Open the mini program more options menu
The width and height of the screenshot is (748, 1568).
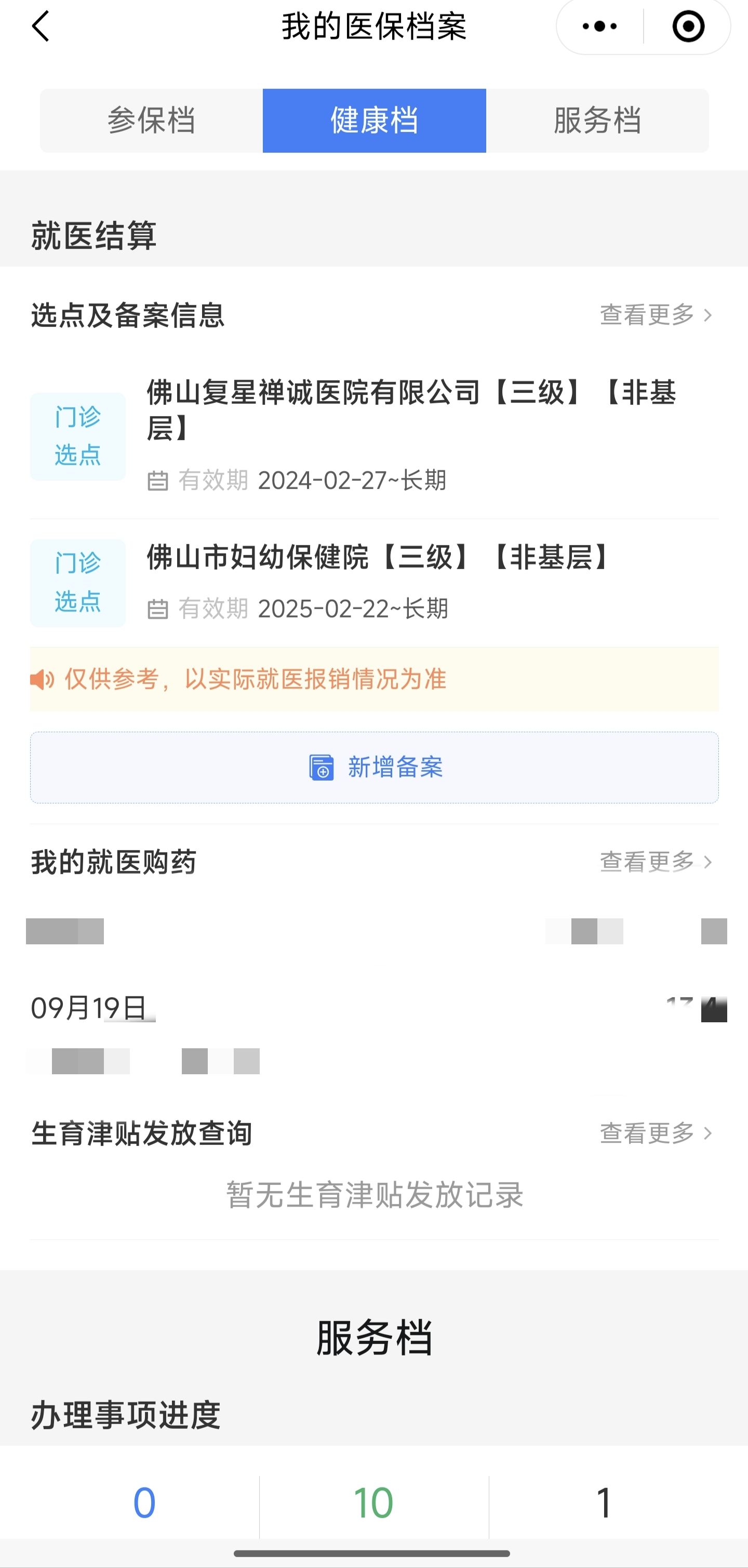(x=599, y=27)
